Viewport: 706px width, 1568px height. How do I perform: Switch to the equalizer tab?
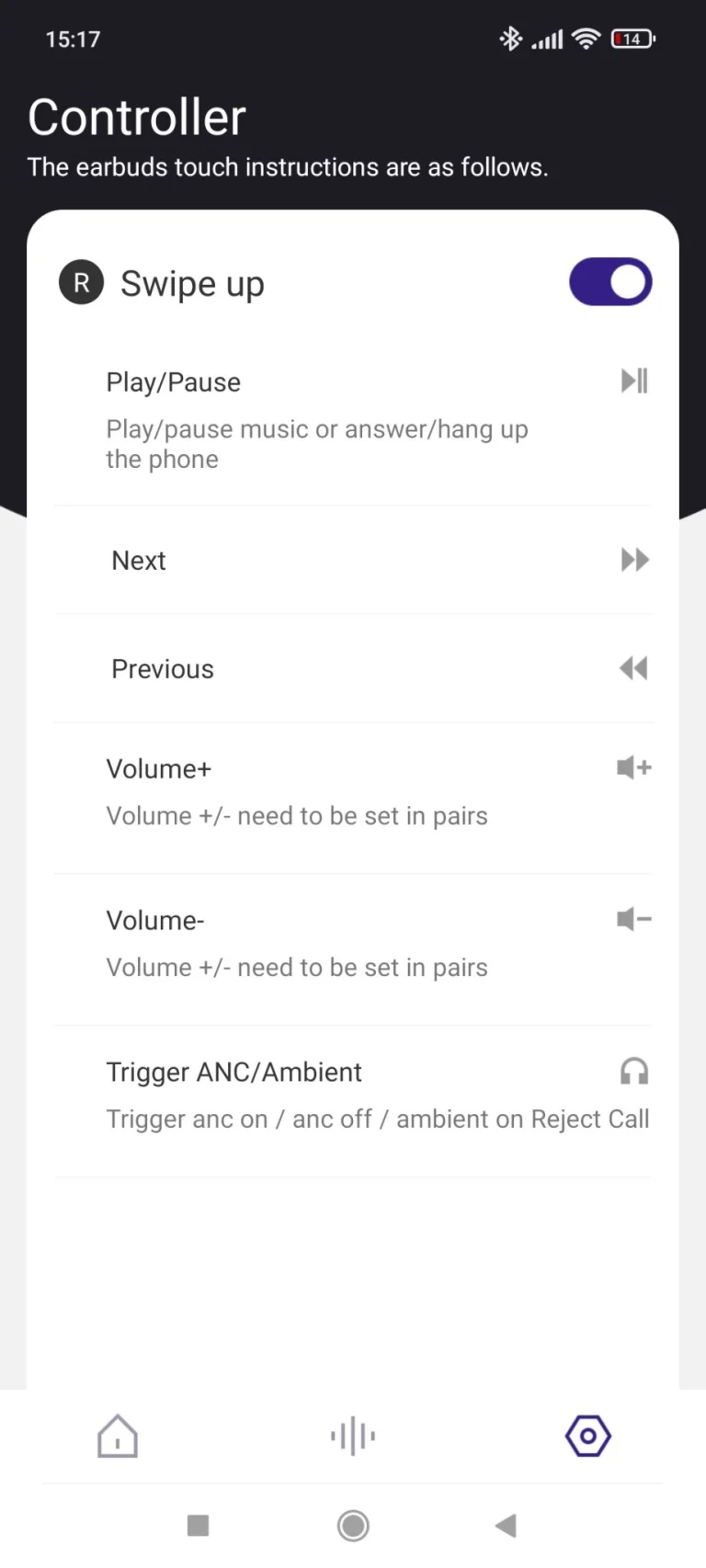coord(352,1435)
